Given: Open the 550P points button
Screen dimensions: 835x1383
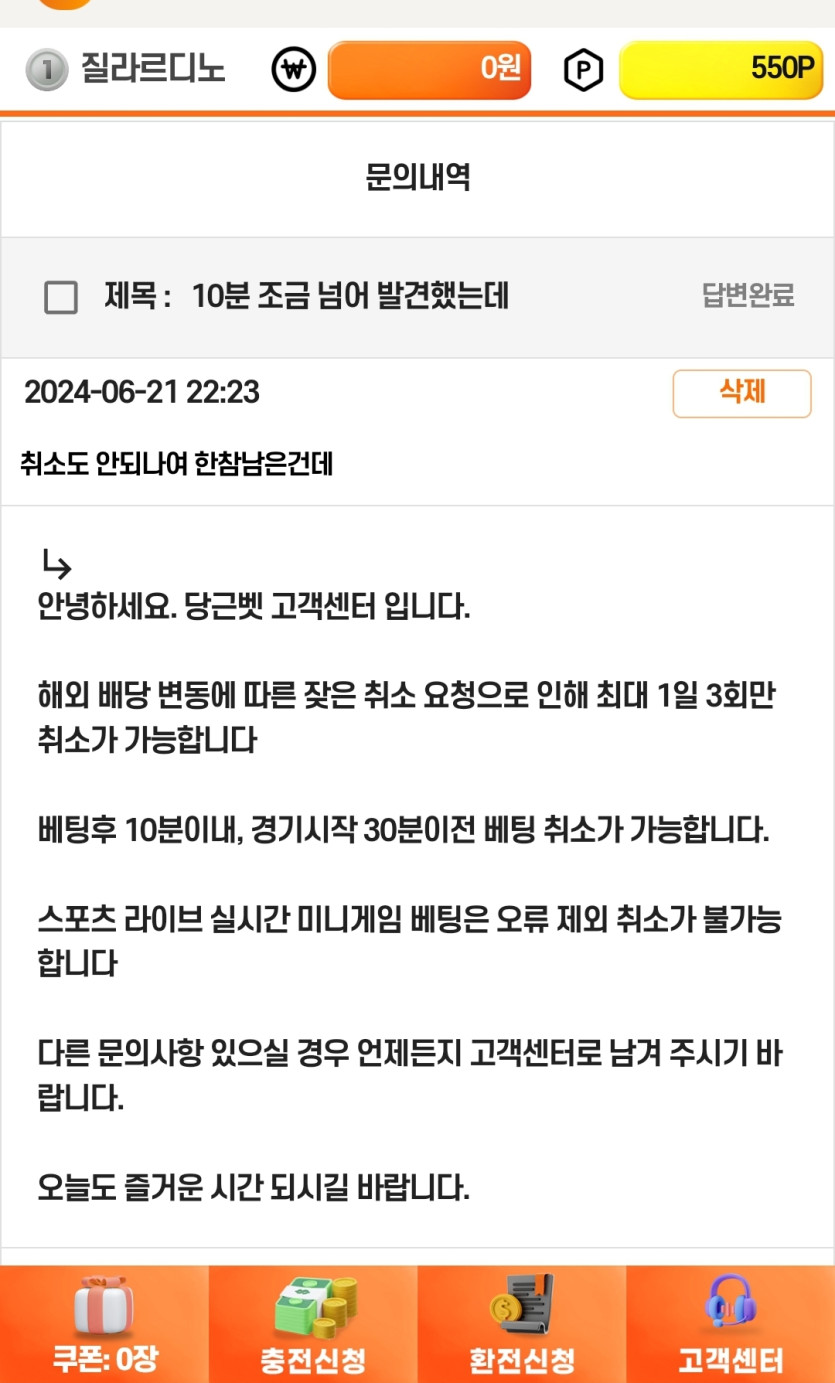Looking at the screenshot, I should click(720, 70).
